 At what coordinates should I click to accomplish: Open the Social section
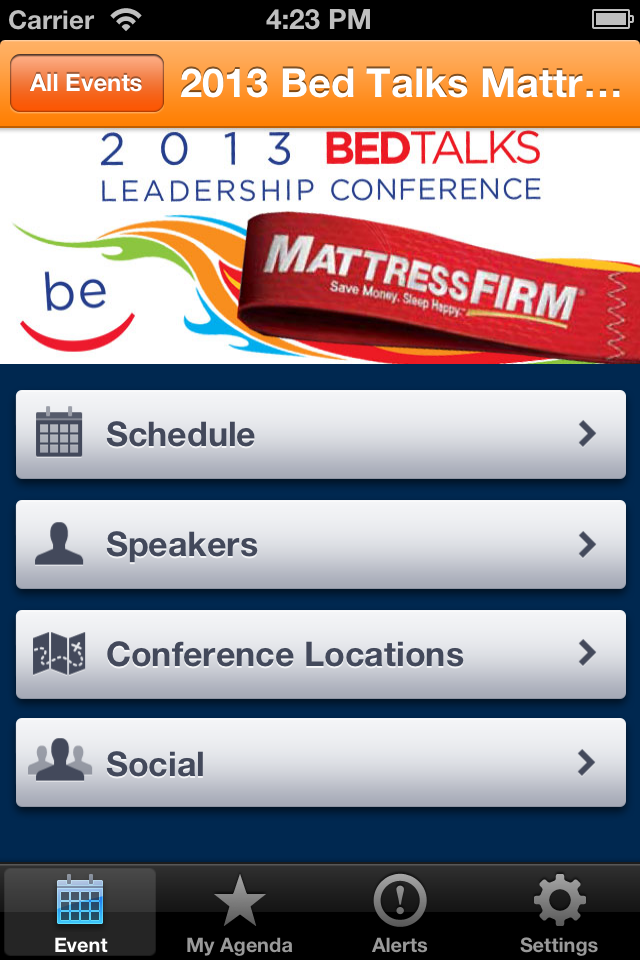click(320, 764)
